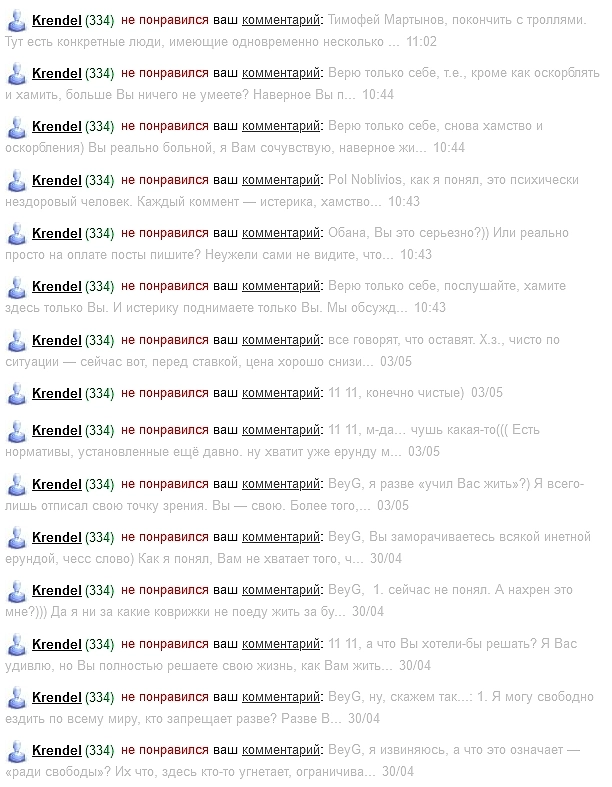Open the comment link for "BeyG, я извиняюсь"

(281, 750)
